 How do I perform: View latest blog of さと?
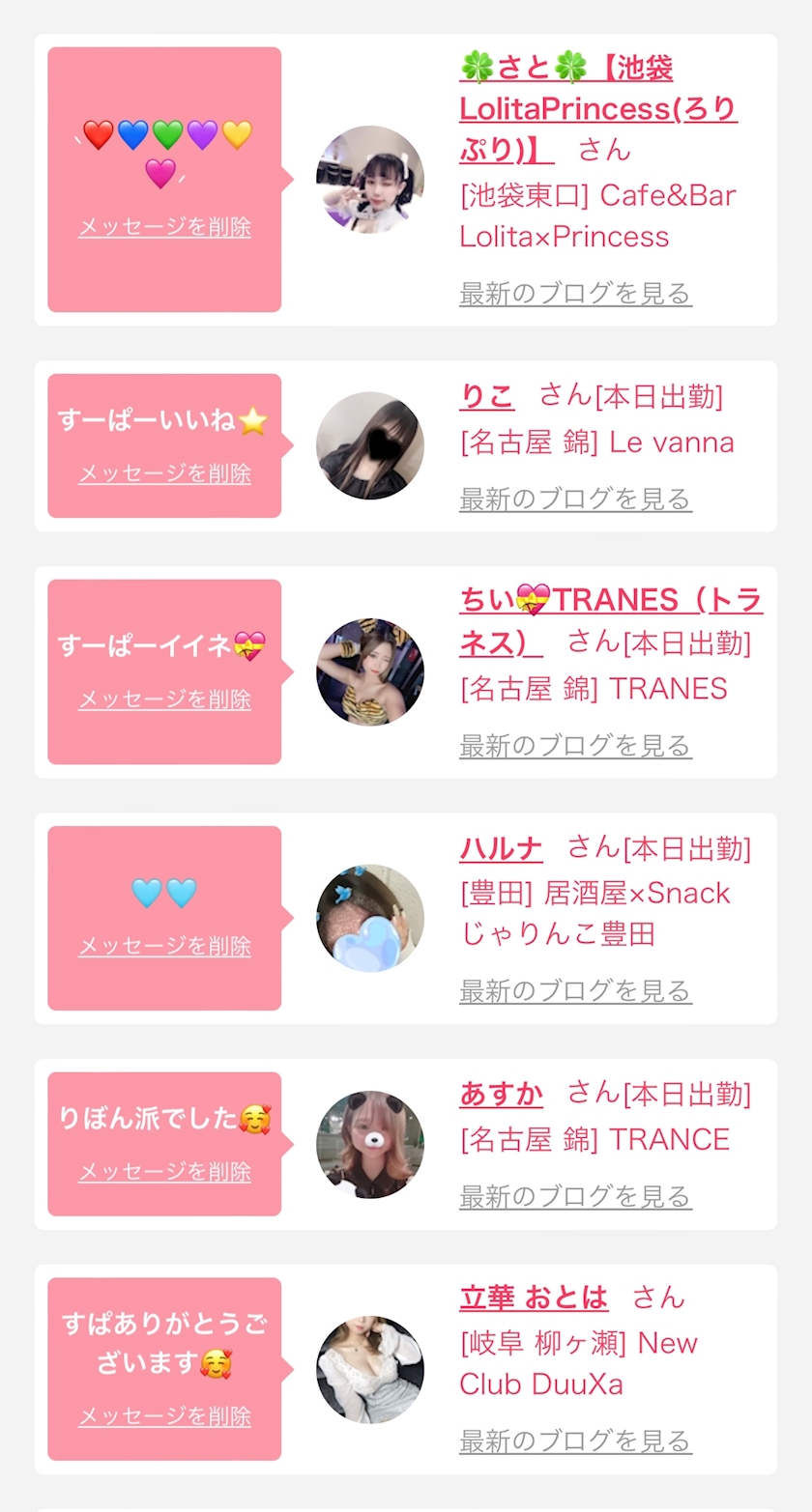coord(575,293)
